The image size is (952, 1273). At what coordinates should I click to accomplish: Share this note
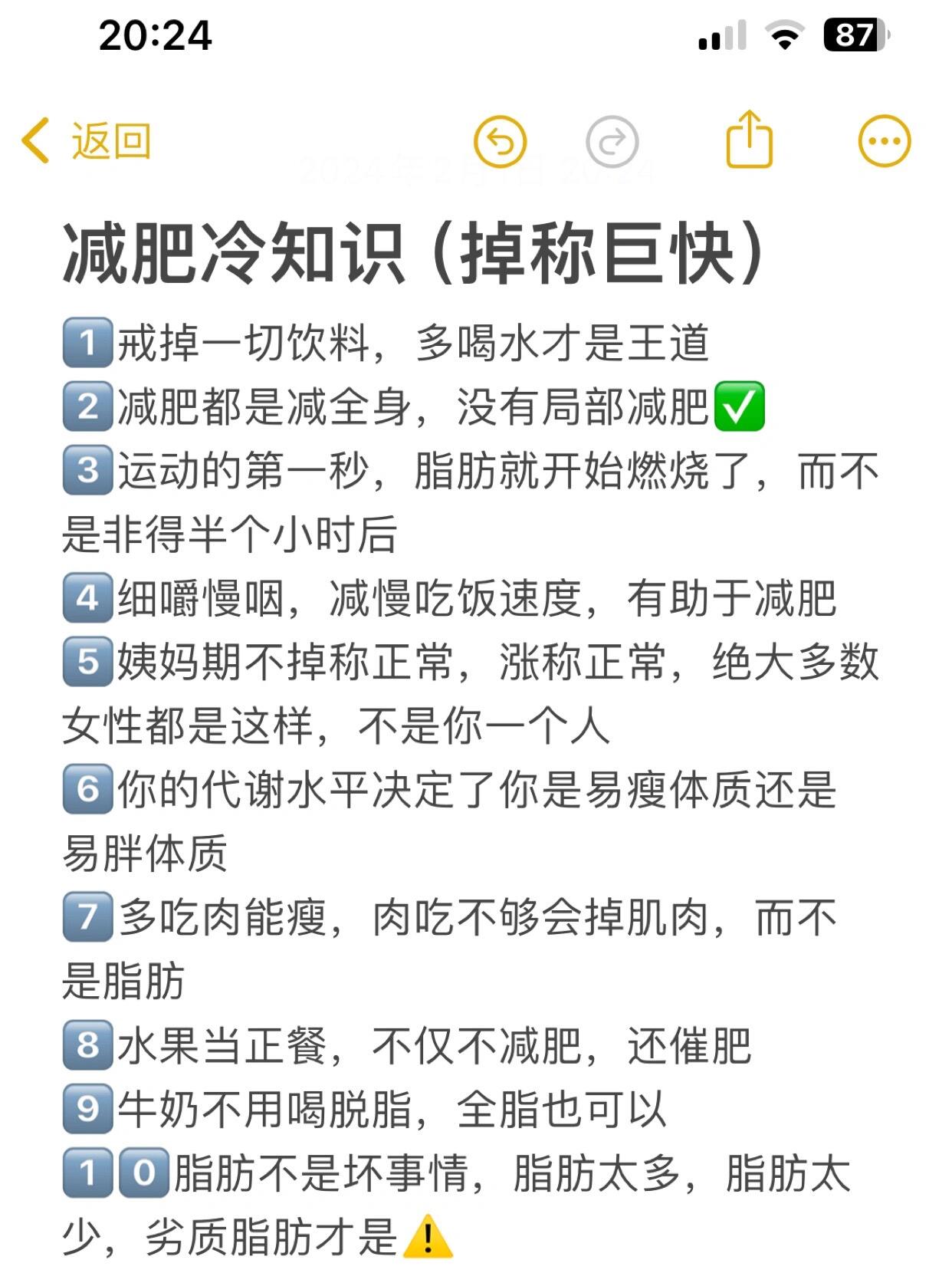click(749, 140)
